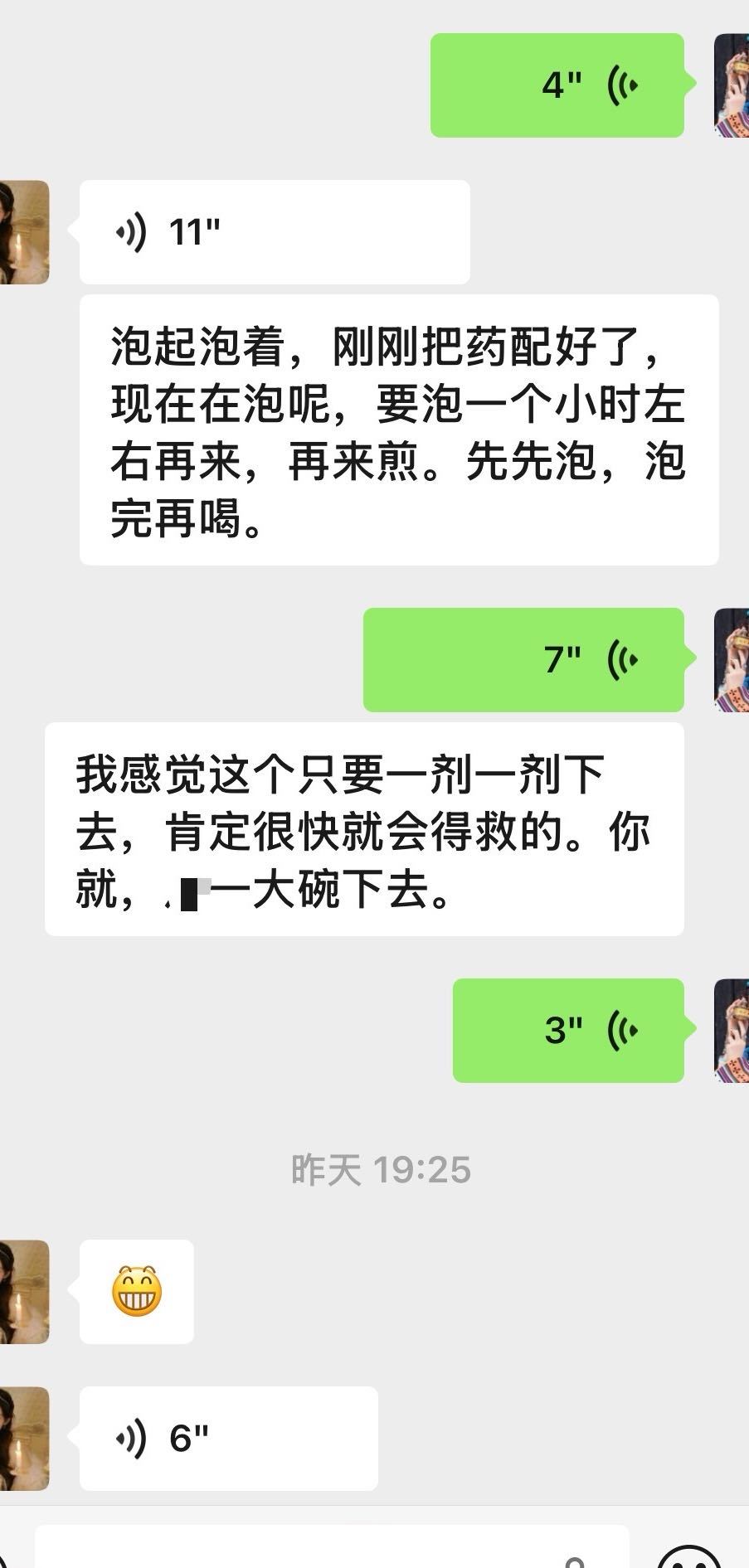This screenshot has height=1568, width=749.
Task: Play the 11-second received voice message
Action: (274, 232)
